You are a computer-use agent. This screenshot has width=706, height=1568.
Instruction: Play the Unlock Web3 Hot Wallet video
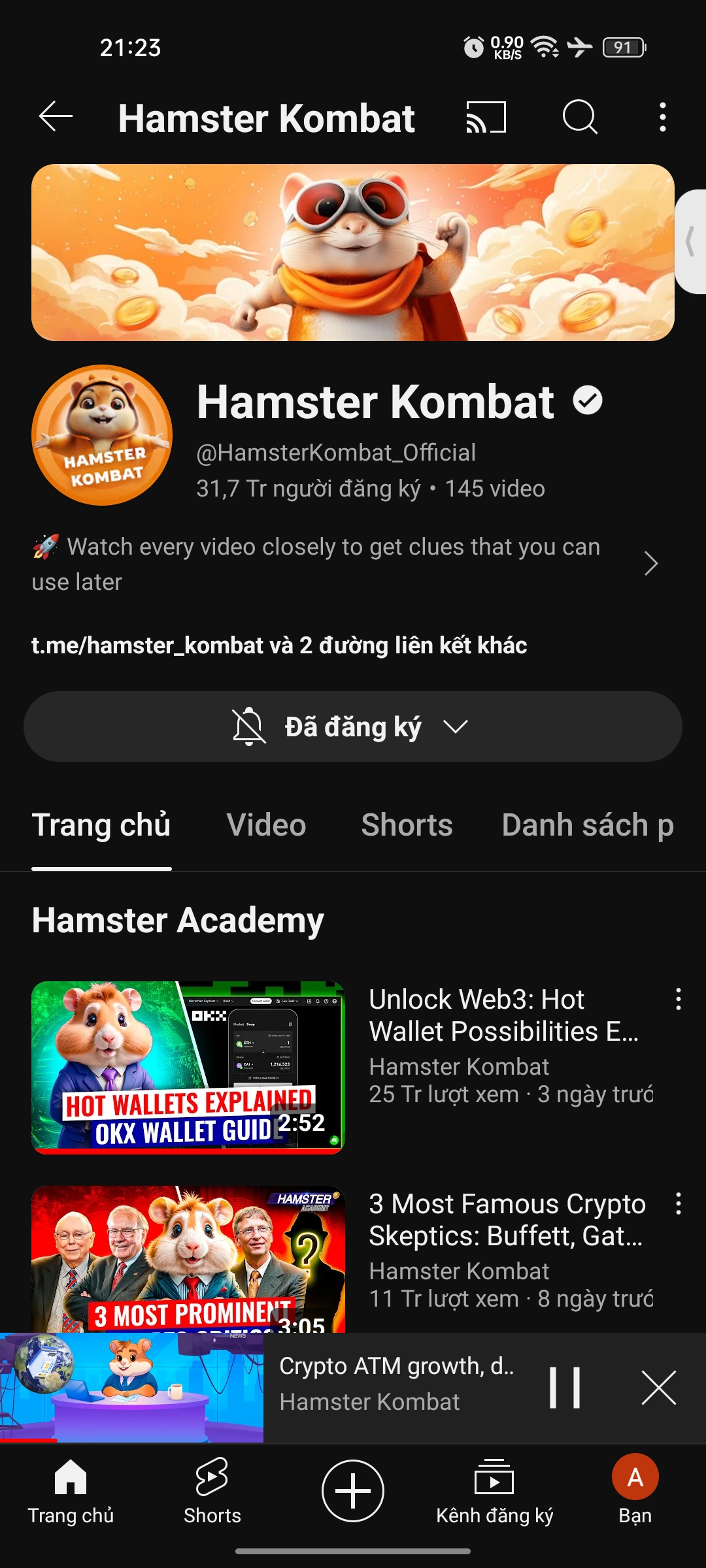pyautogui.click(x=188, y=1067)
